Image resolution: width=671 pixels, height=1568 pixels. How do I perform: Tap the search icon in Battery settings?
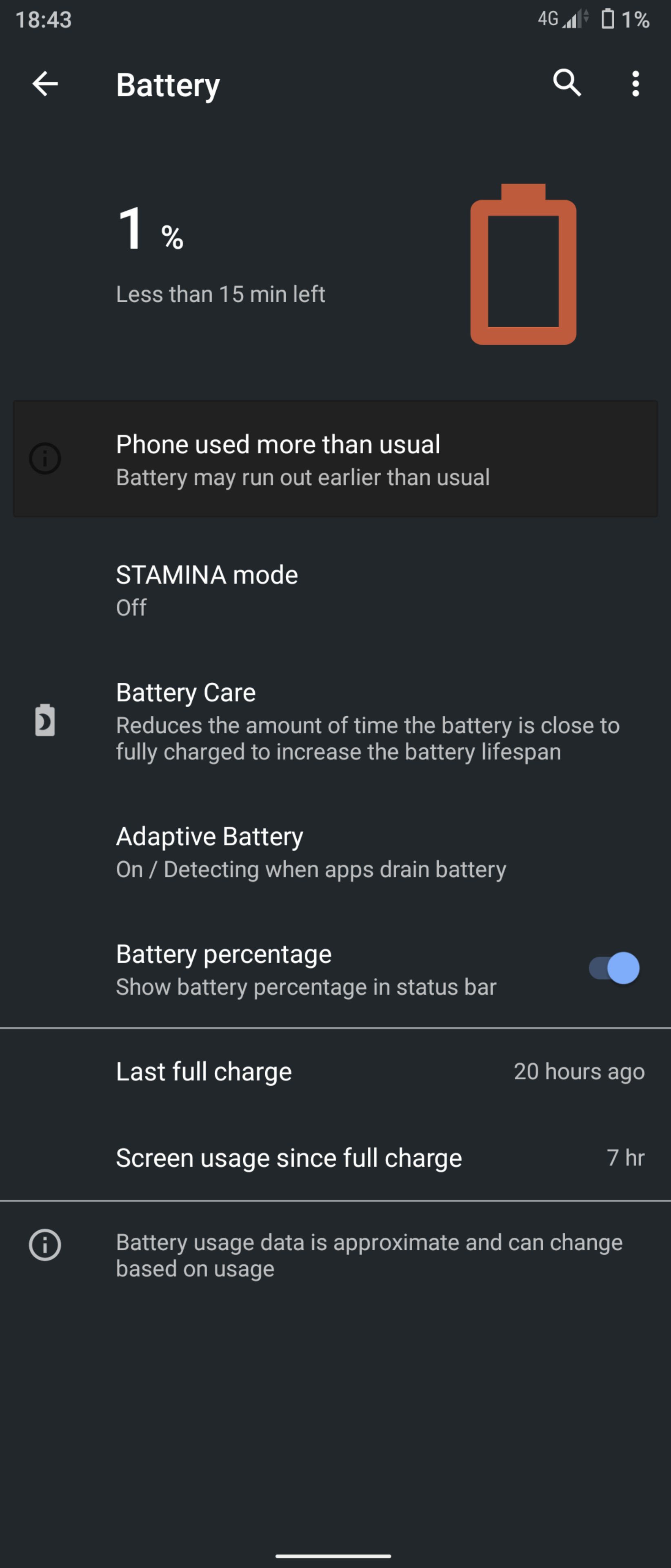(x=567, y=83)
